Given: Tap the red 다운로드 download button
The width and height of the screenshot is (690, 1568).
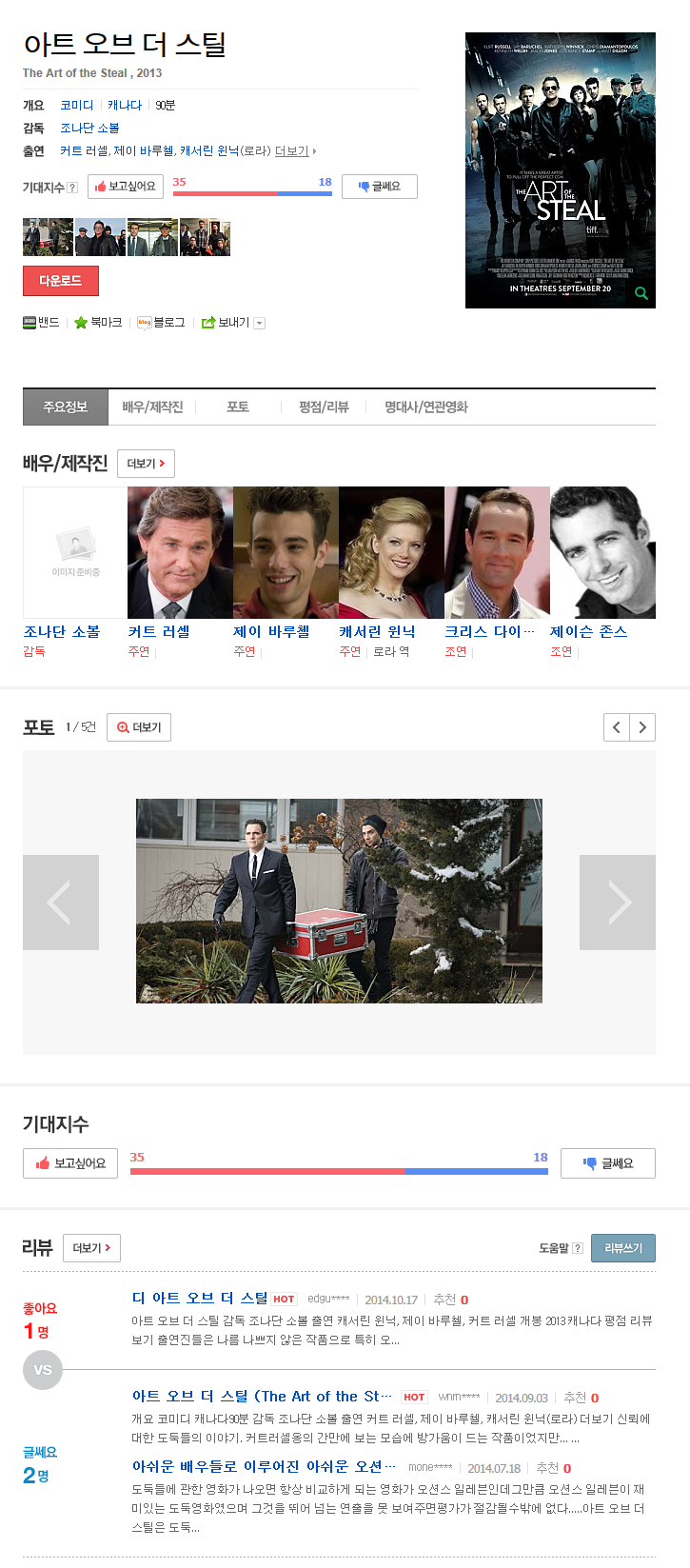Looking at the screenshot, I should pos(60,281).
